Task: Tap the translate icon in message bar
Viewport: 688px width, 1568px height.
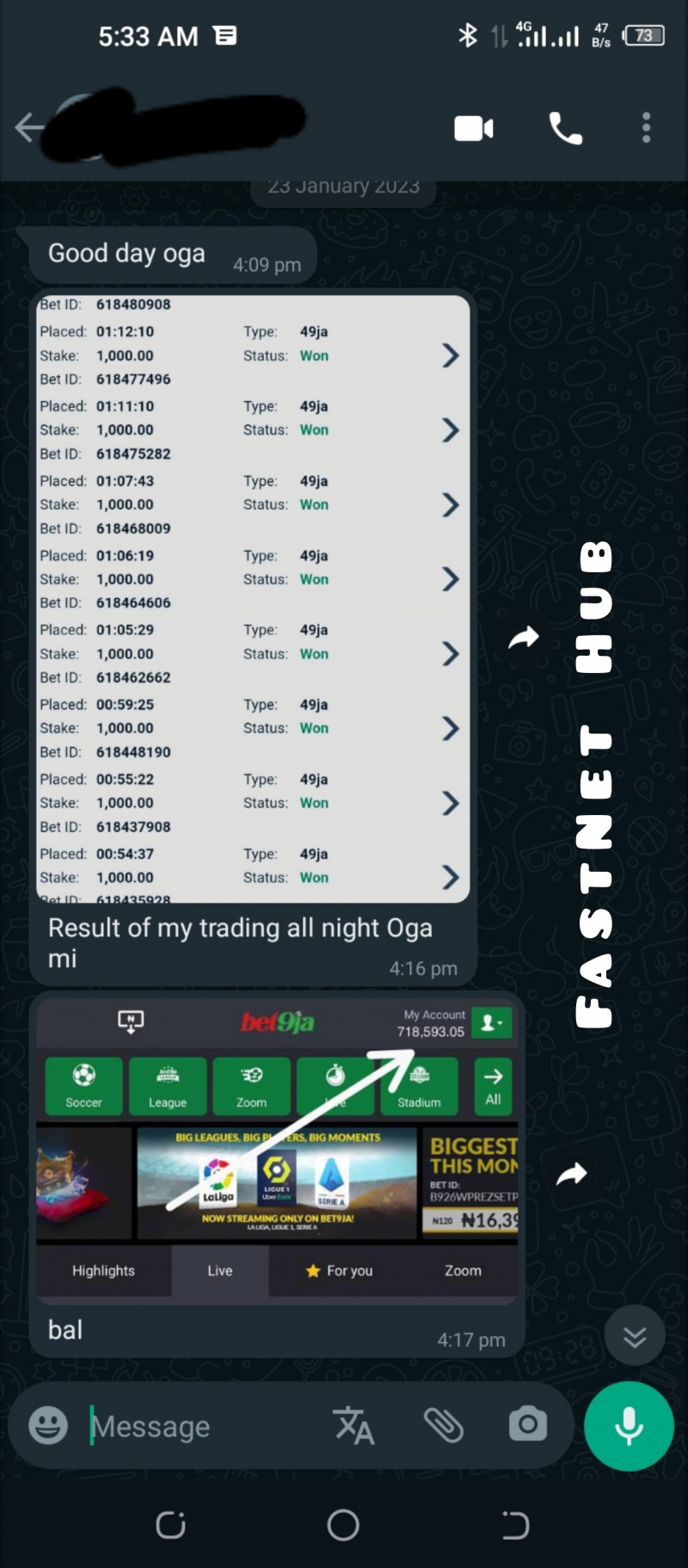Action: click(x=353, y=1426)
